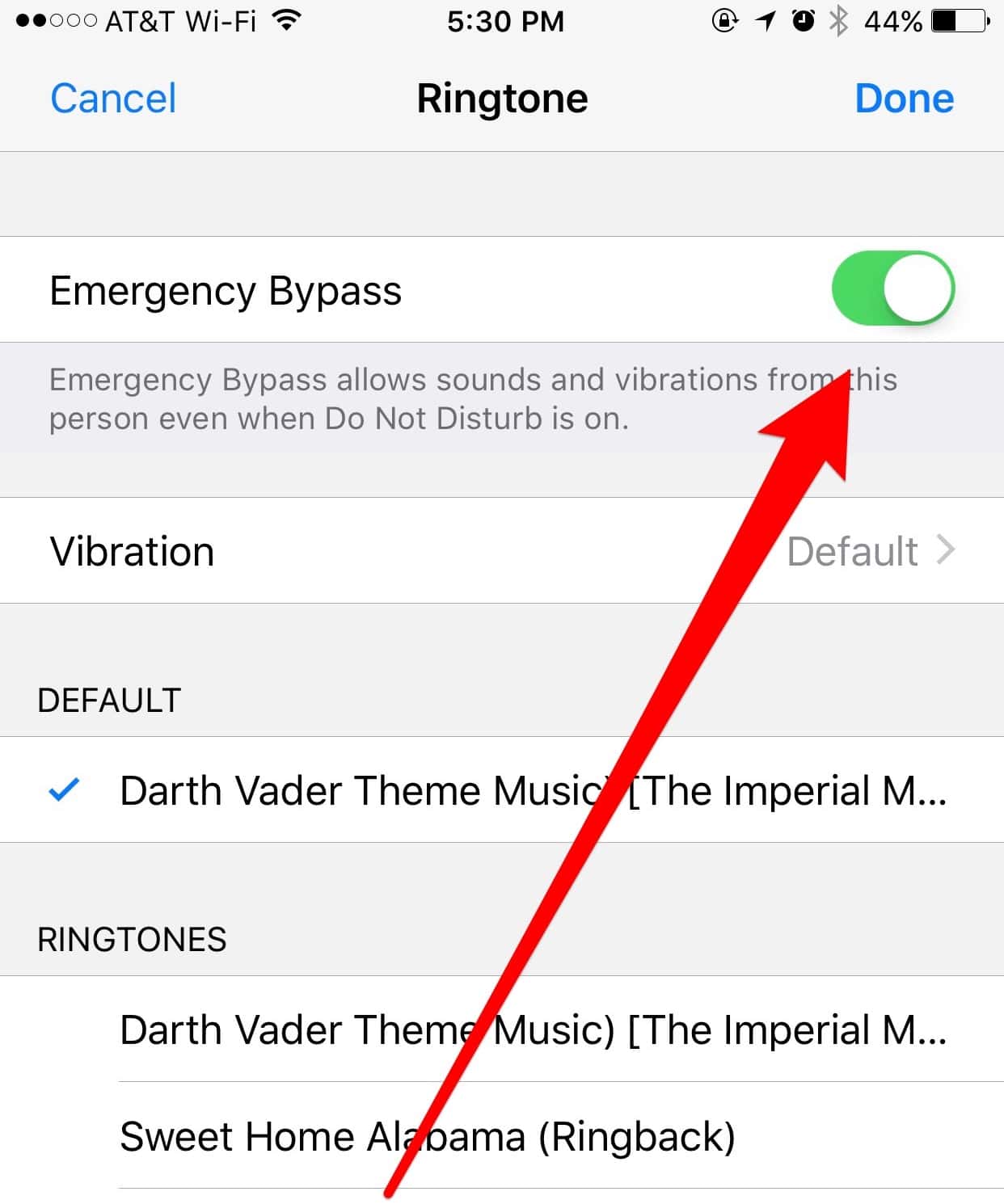This screenshot has width=1004, height=1204.
Task: Choose Darth Vader Theme under Ringtones
Action: click(x=534, y=1029)
